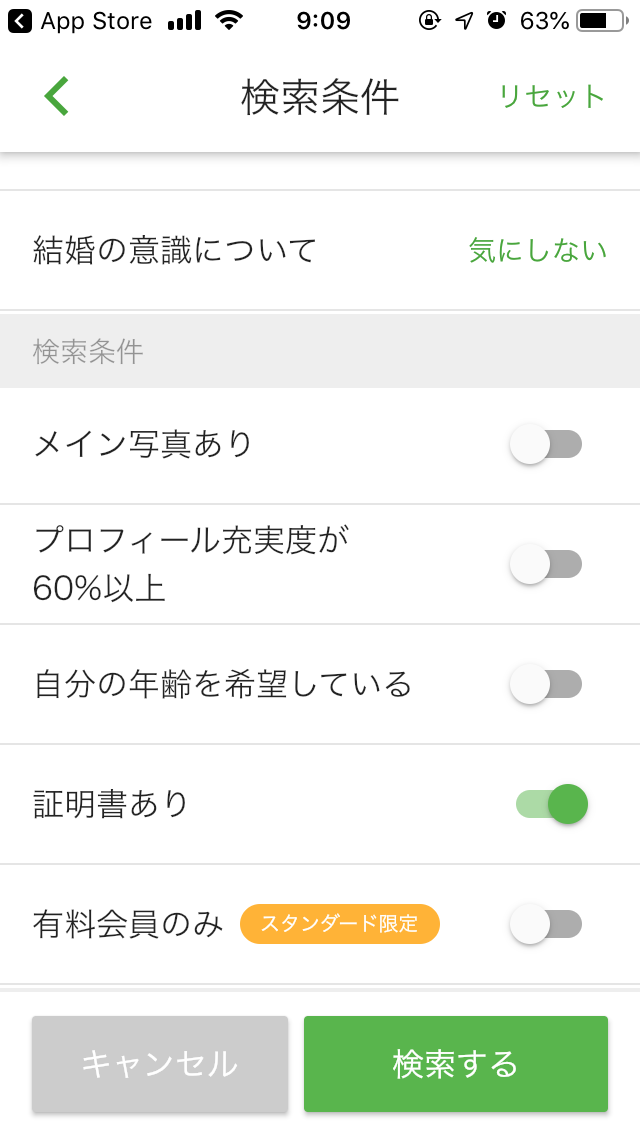
Task: Enable the メイン写真あり switch
Action: [x=545, y=444]
